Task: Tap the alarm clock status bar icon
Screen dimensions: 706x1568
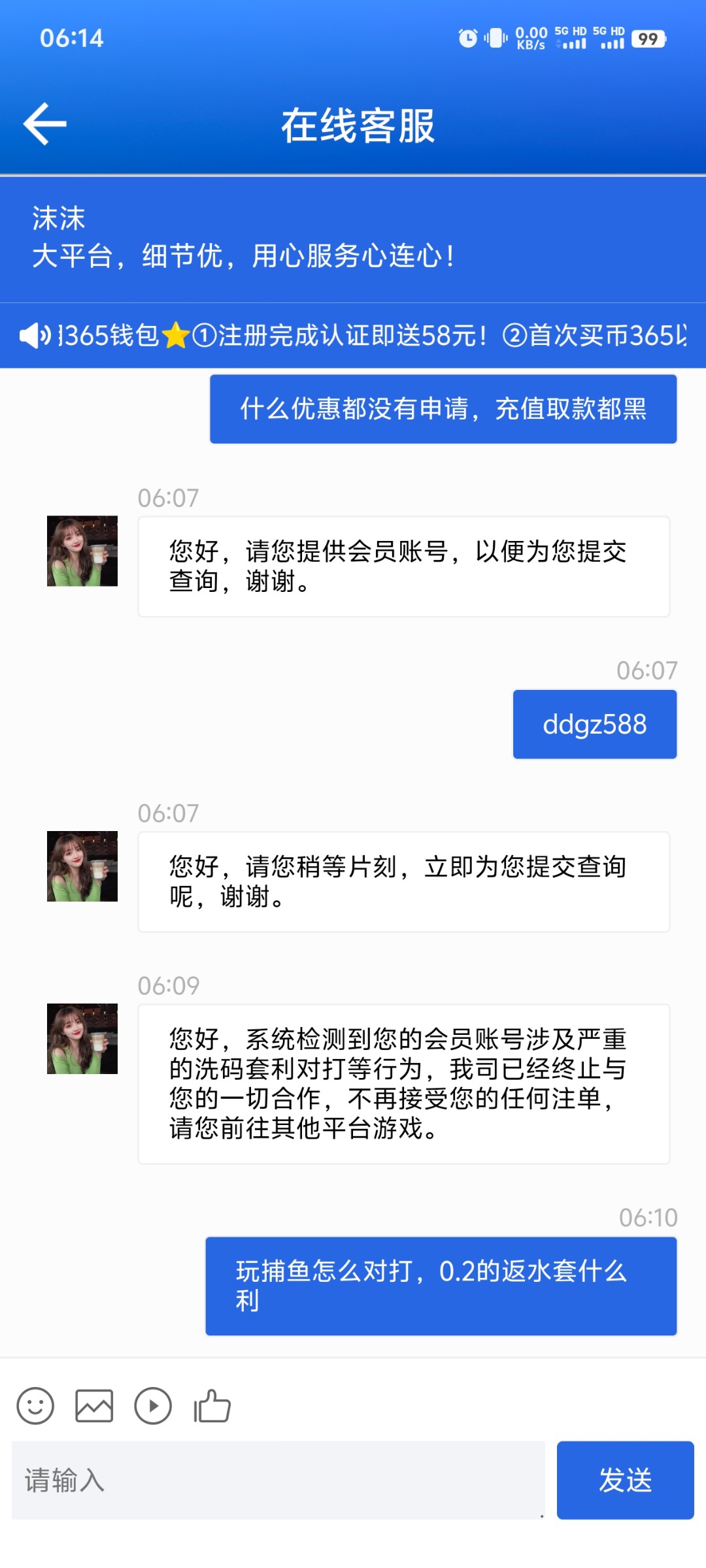Action: (468, 39)
